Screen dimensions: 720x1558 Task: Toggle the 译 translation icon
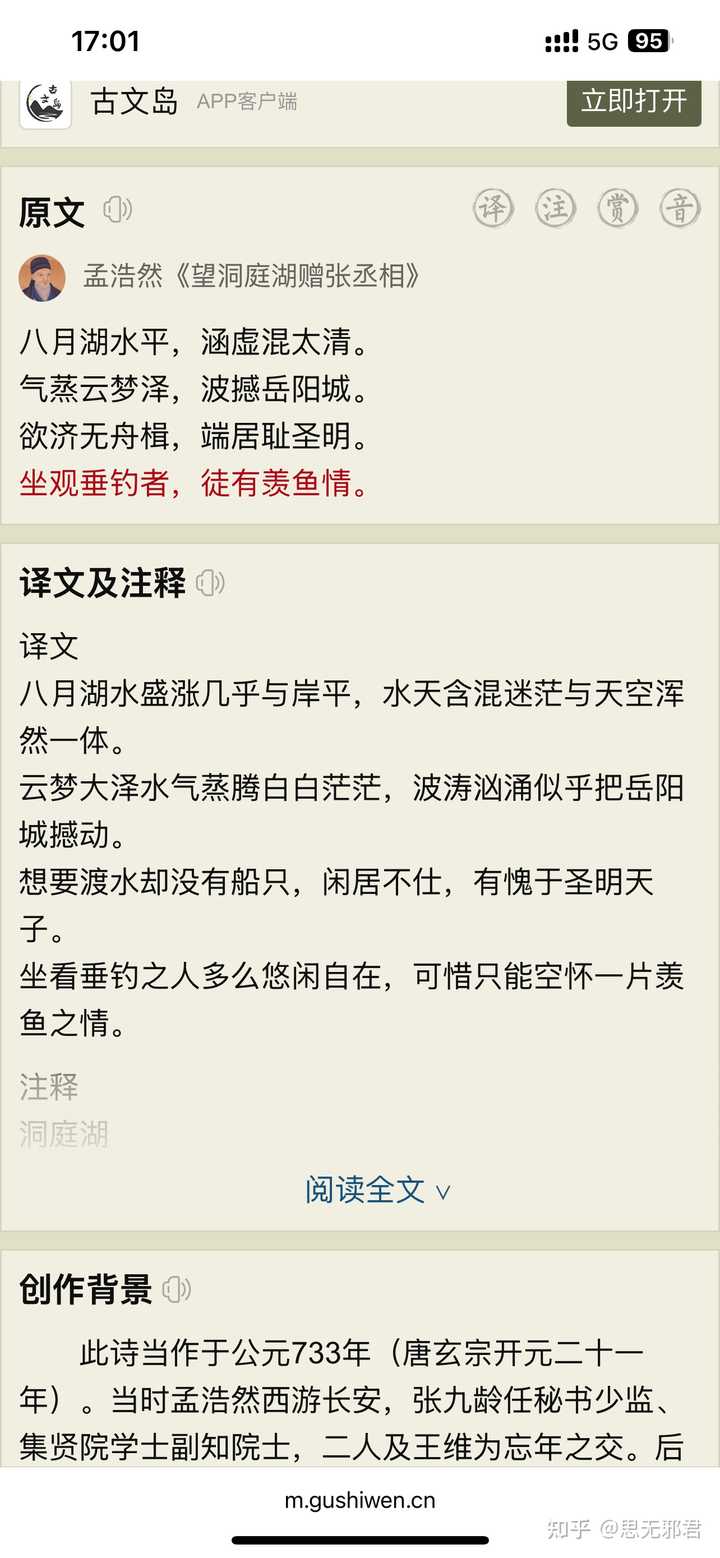[x=492, y=209]
